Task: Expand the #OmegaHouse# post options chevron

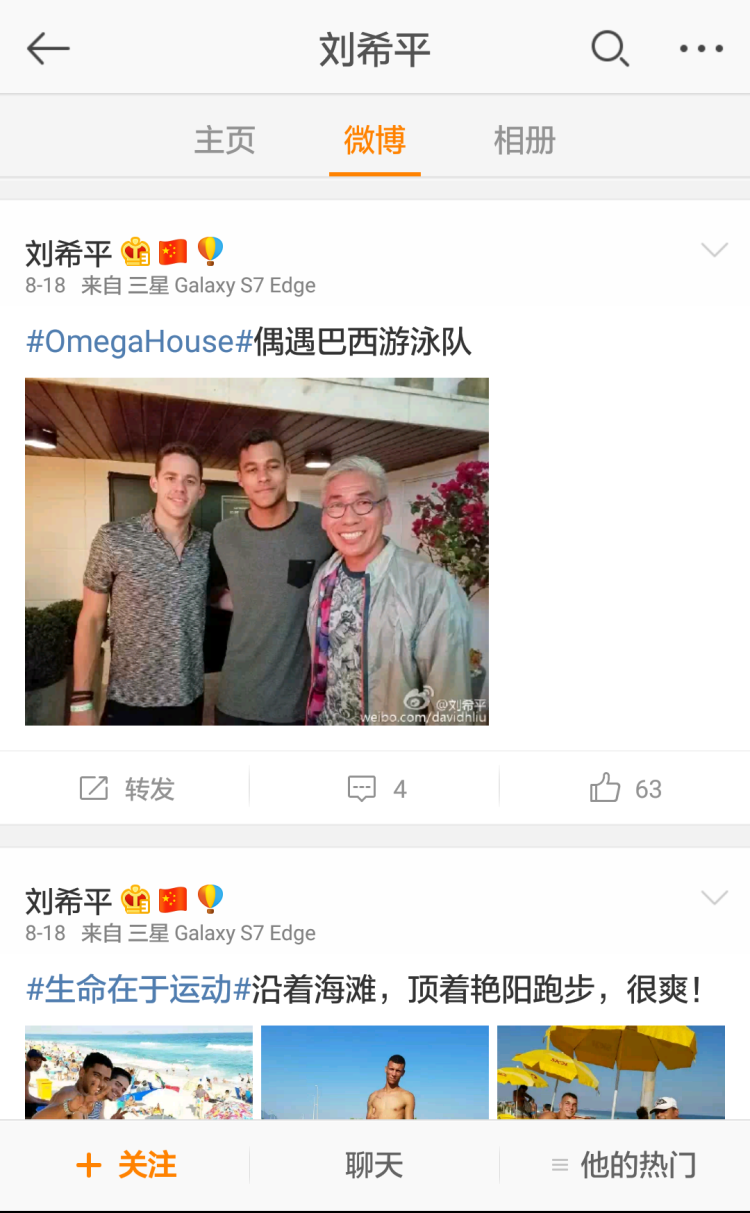Action: tap(715, 249)
